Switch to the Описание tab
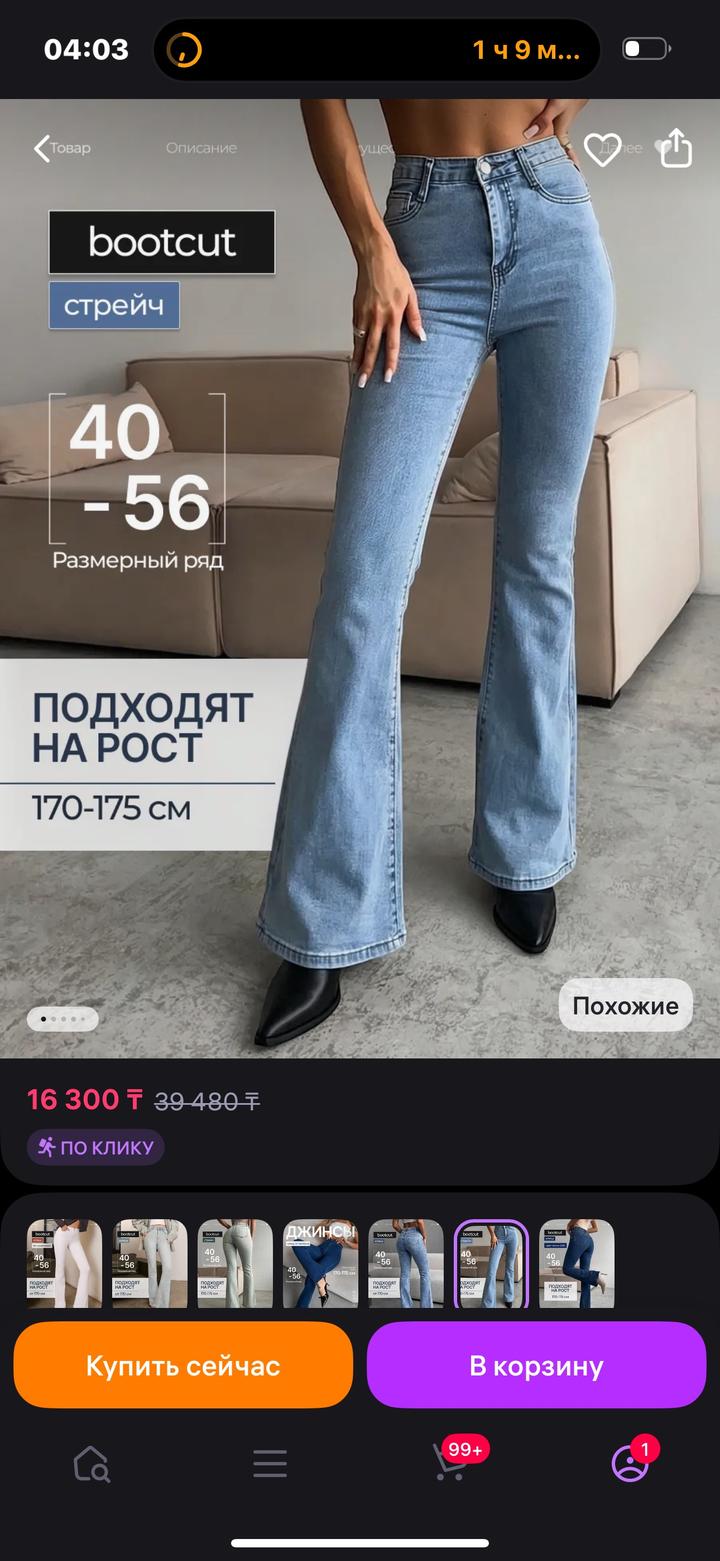Screen dimensions: 720x1561 (201, 148)
